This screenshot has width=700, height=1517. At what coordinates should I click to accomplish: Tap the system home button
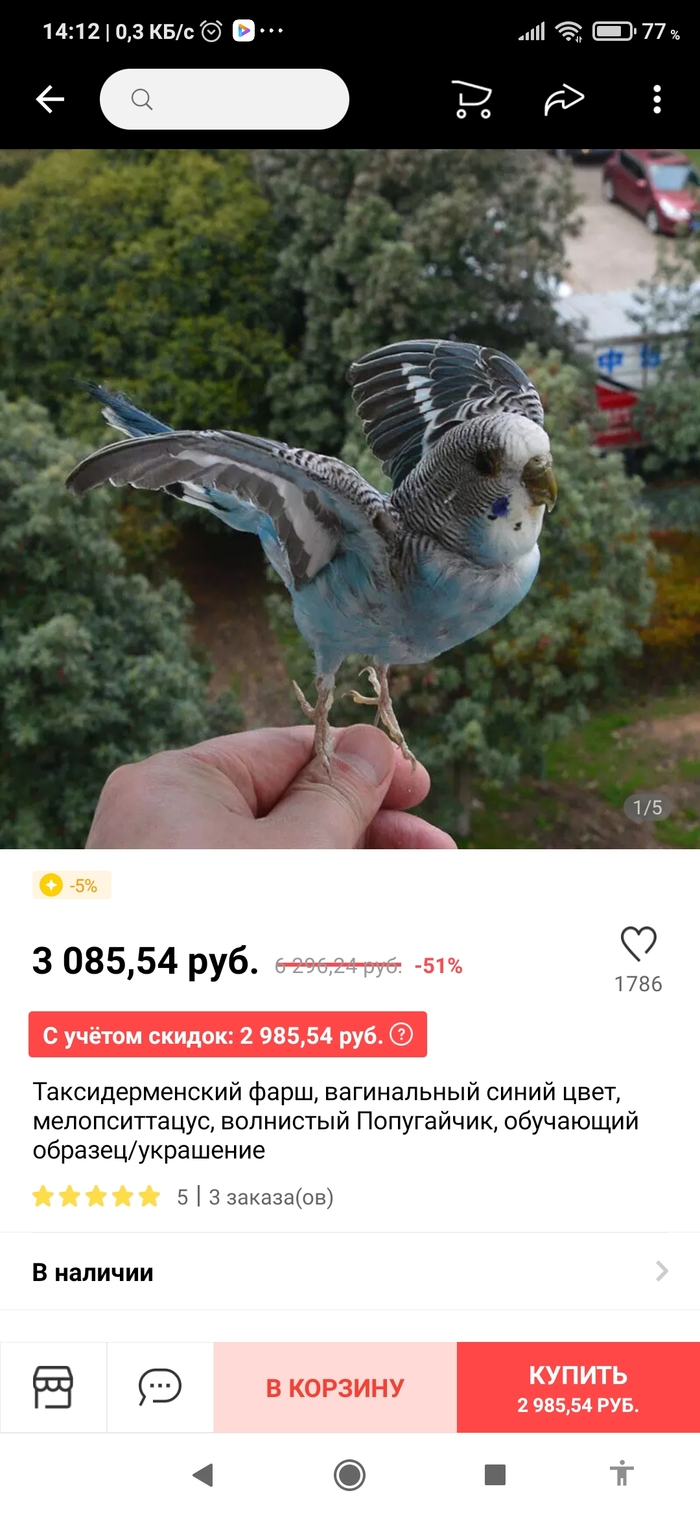click(349, 1474)
